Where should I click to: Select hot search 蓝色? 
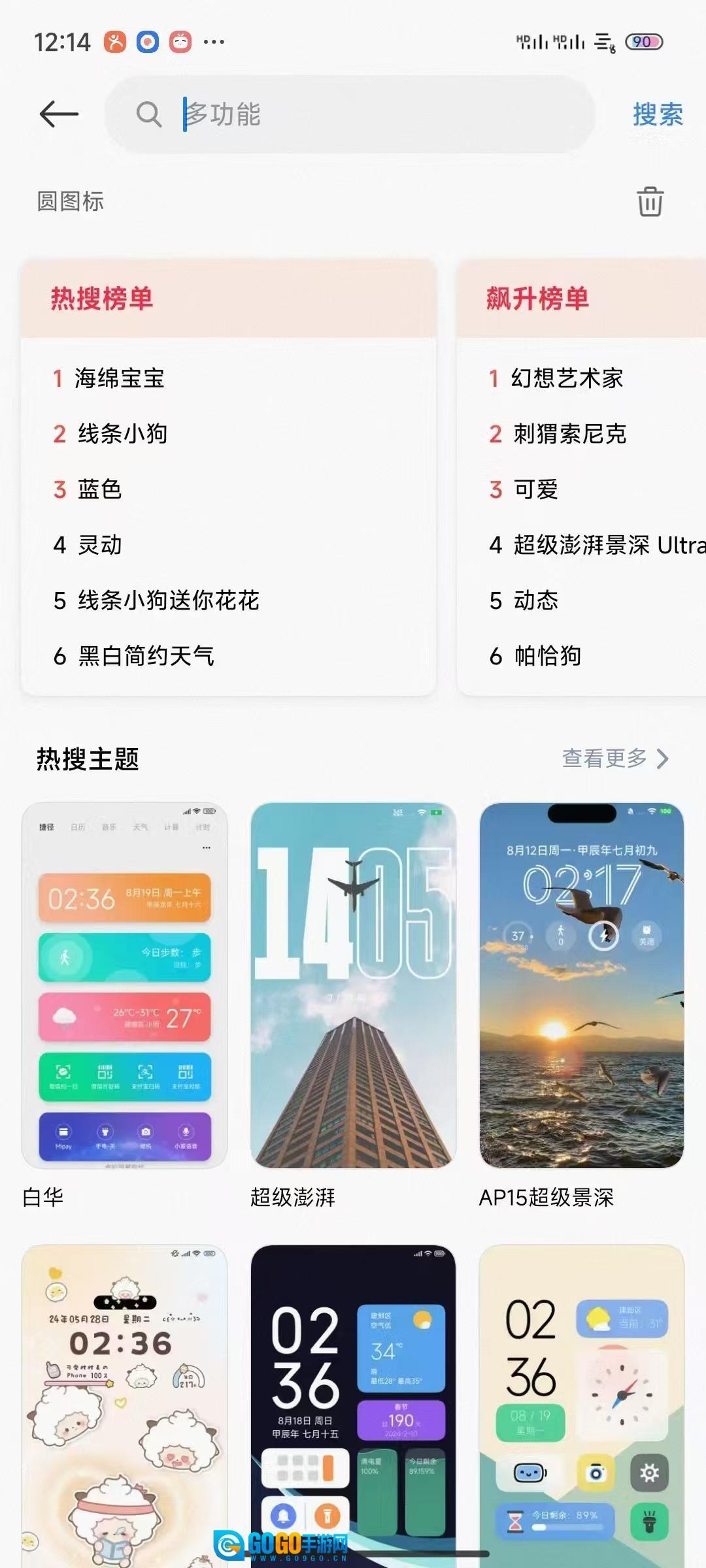click(x=99, y=489)
